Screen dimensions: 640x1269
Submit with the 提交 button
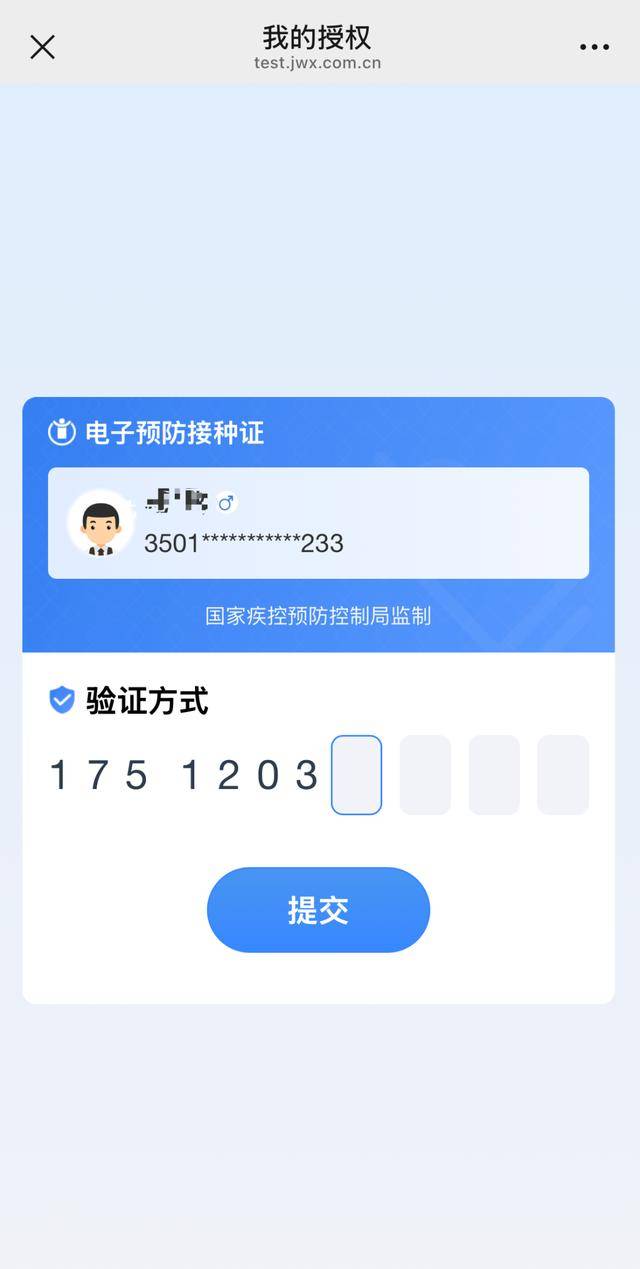click(x=318, y=910)
